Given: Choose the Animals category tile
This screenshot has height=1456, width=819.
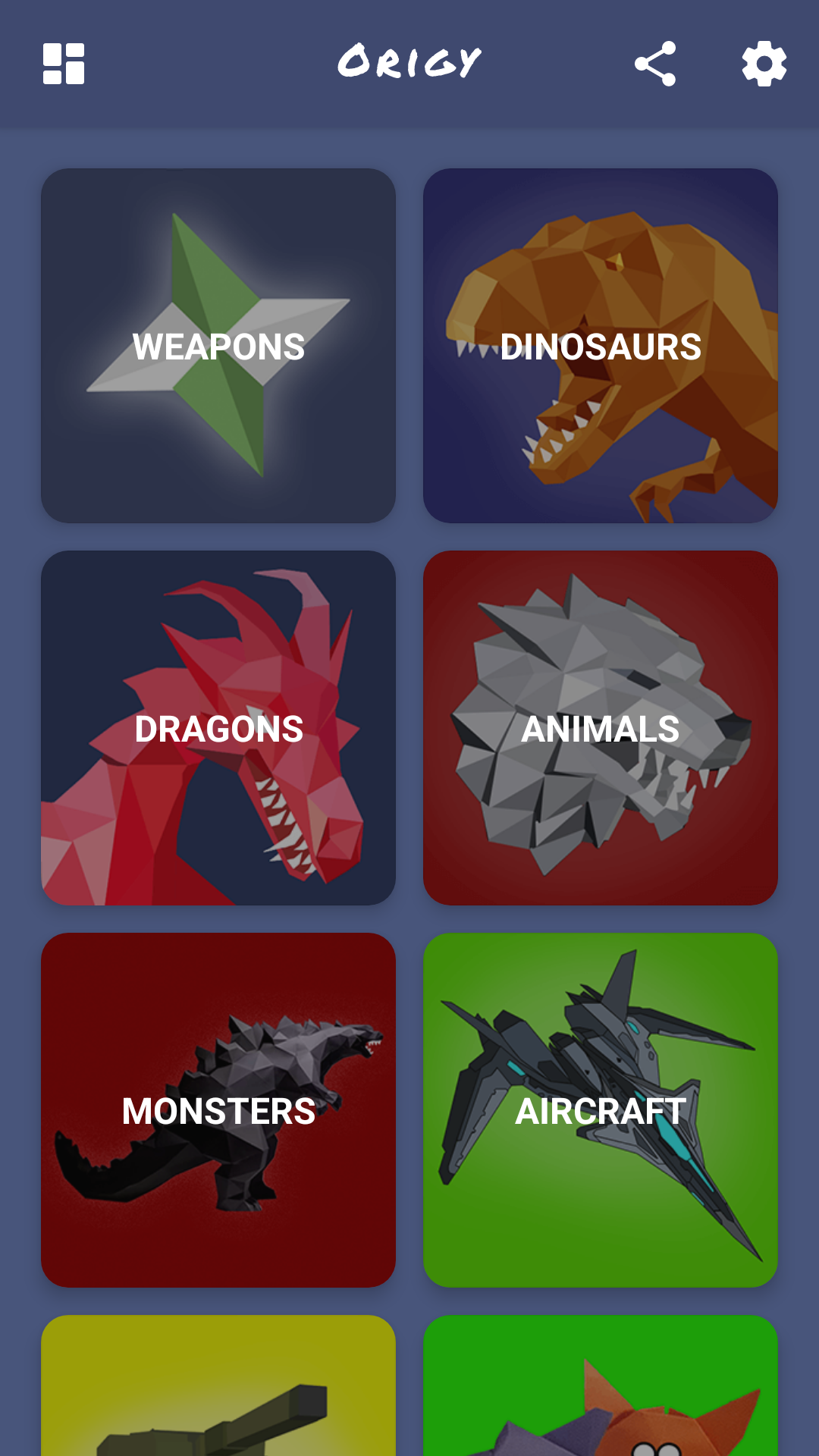Looking at the screenshot, I should [601, 728].
